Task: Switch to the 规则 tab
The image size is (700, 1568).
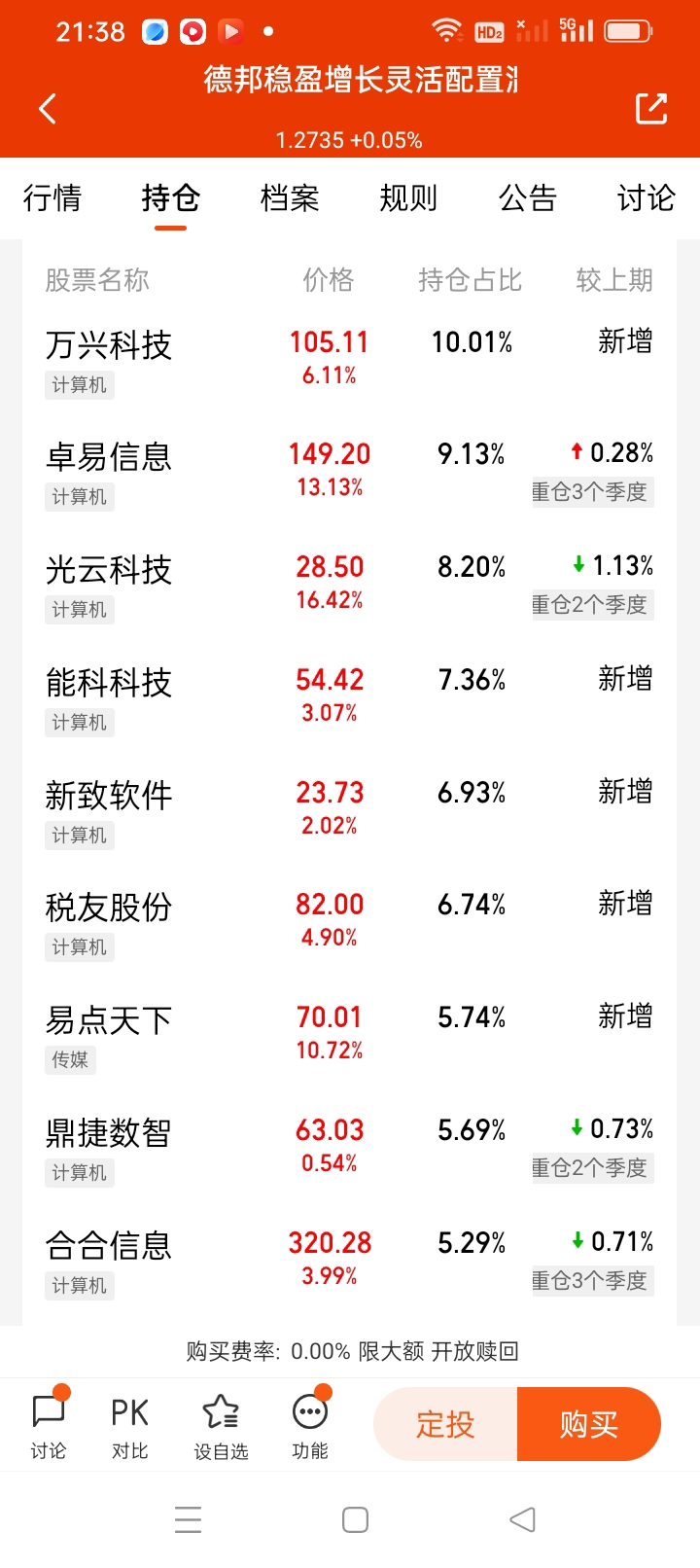Action: point(408,198)
